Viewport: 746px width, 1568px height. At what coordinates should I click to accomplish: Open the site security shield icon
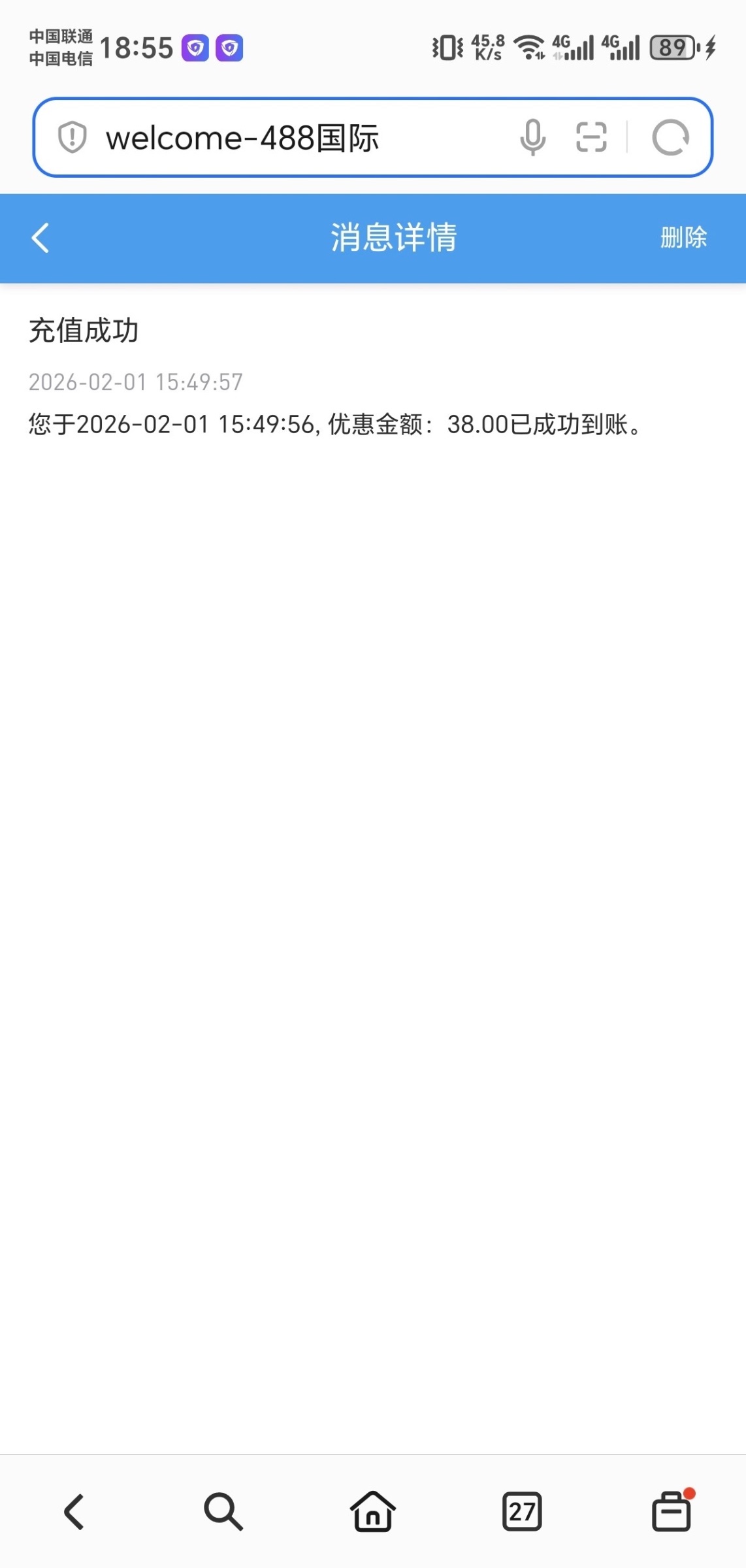tap(73, 137)
